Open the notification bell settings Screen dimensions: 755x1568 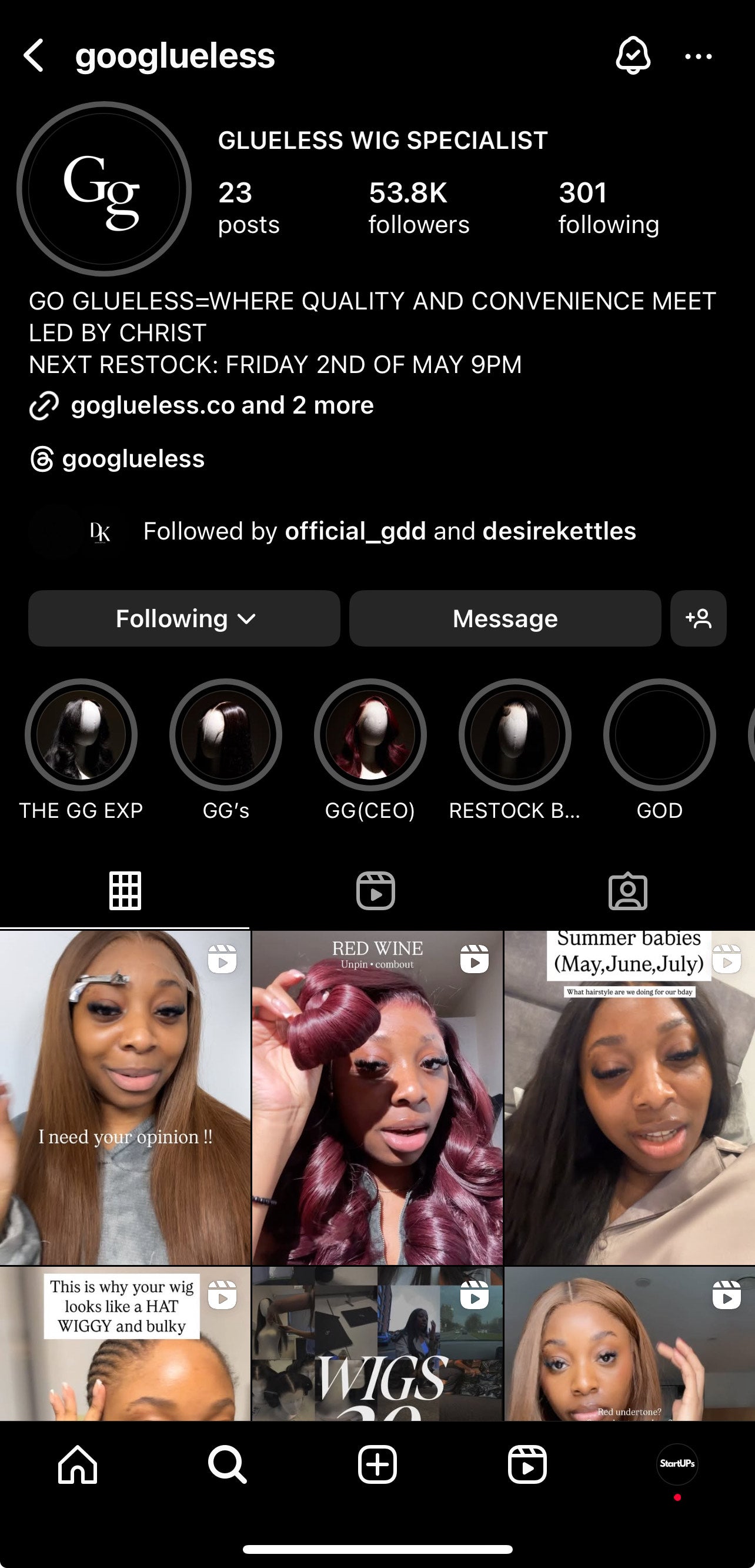tap(633, 56)
